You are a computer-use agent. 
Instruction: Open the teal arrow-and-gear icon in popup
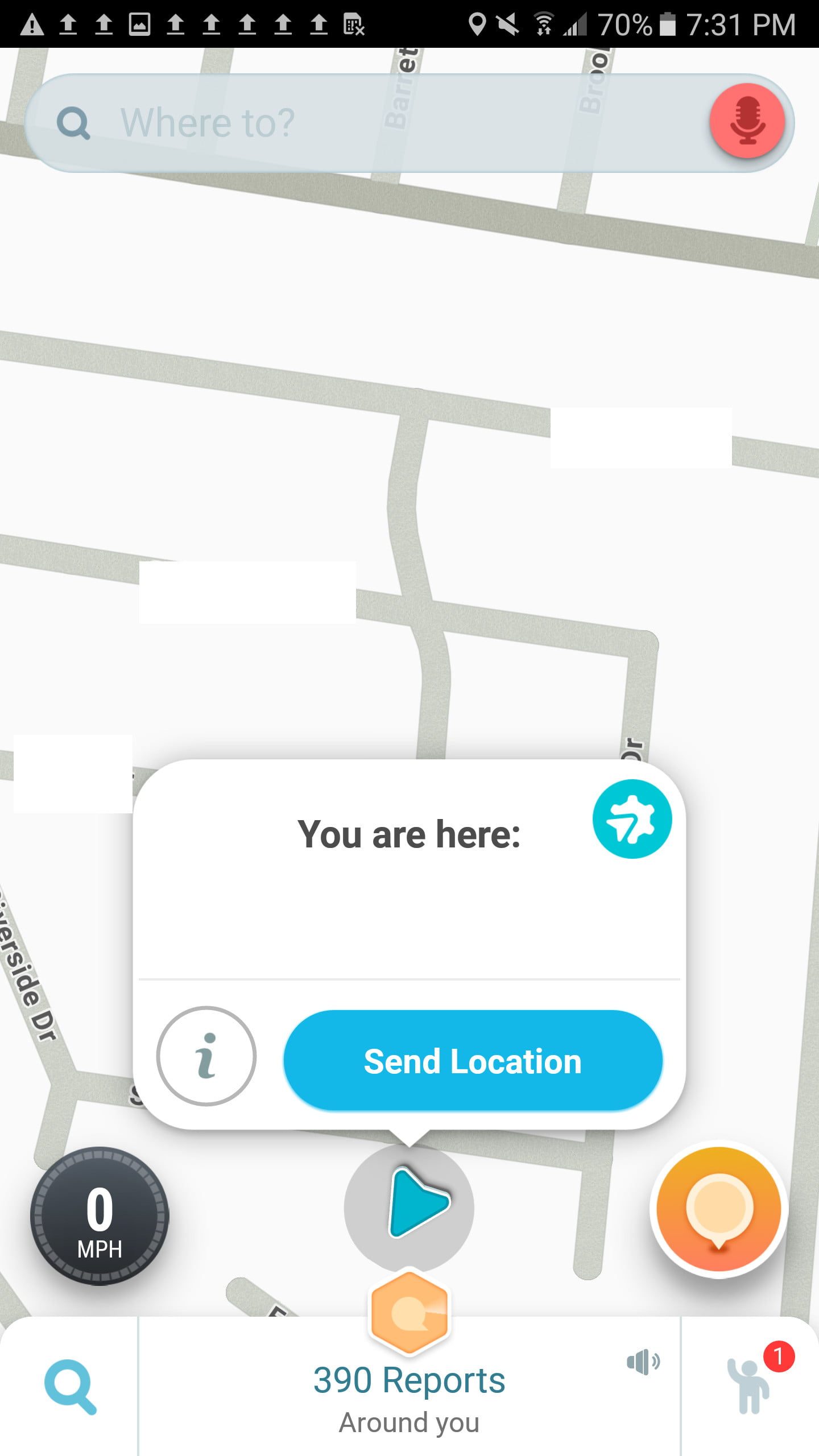click(x=632, y=819)
